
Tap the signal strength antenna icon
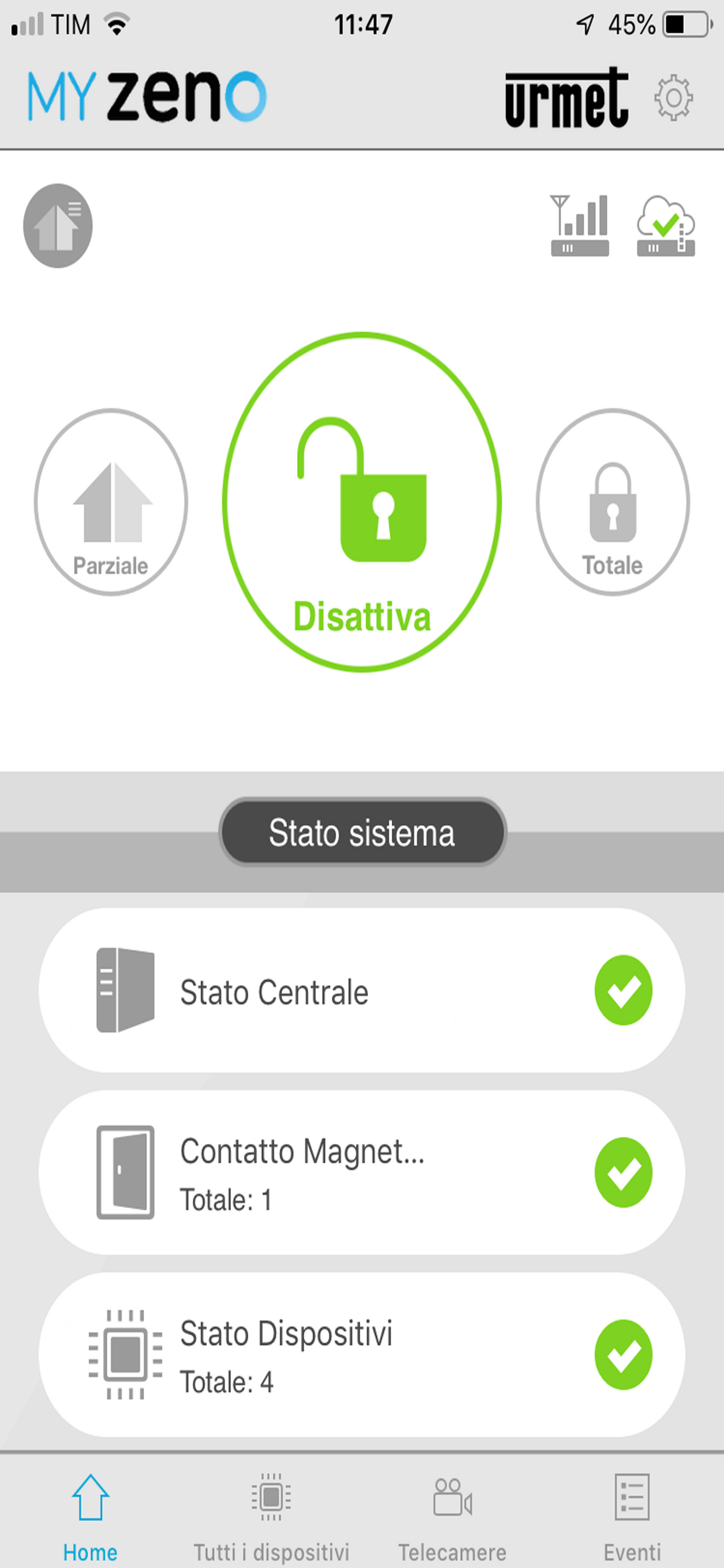coord(580,226)
